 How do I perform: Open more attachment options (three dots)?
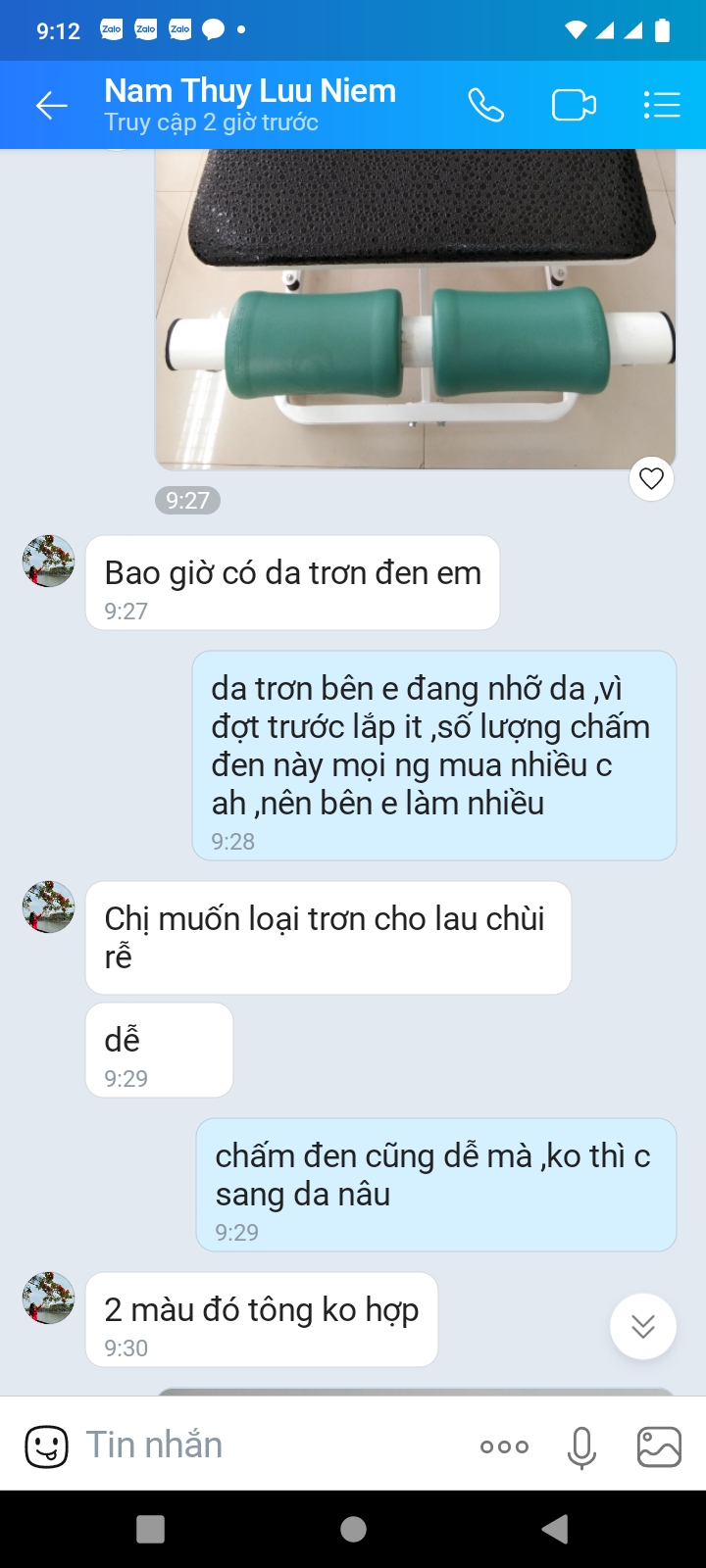(504, 1446)
